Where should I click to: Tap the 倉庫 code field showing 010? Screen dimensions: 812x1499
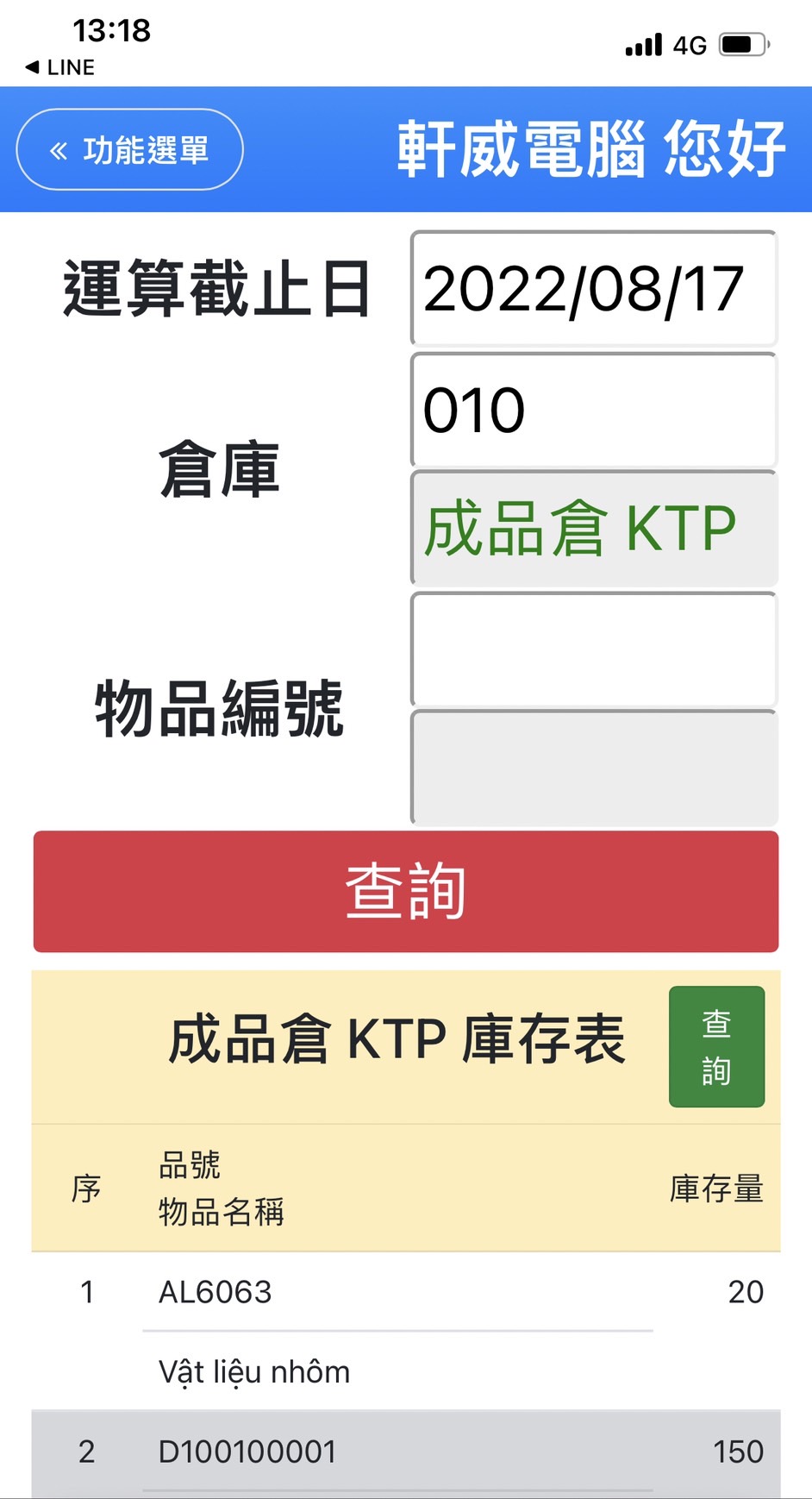coord(594,411)
